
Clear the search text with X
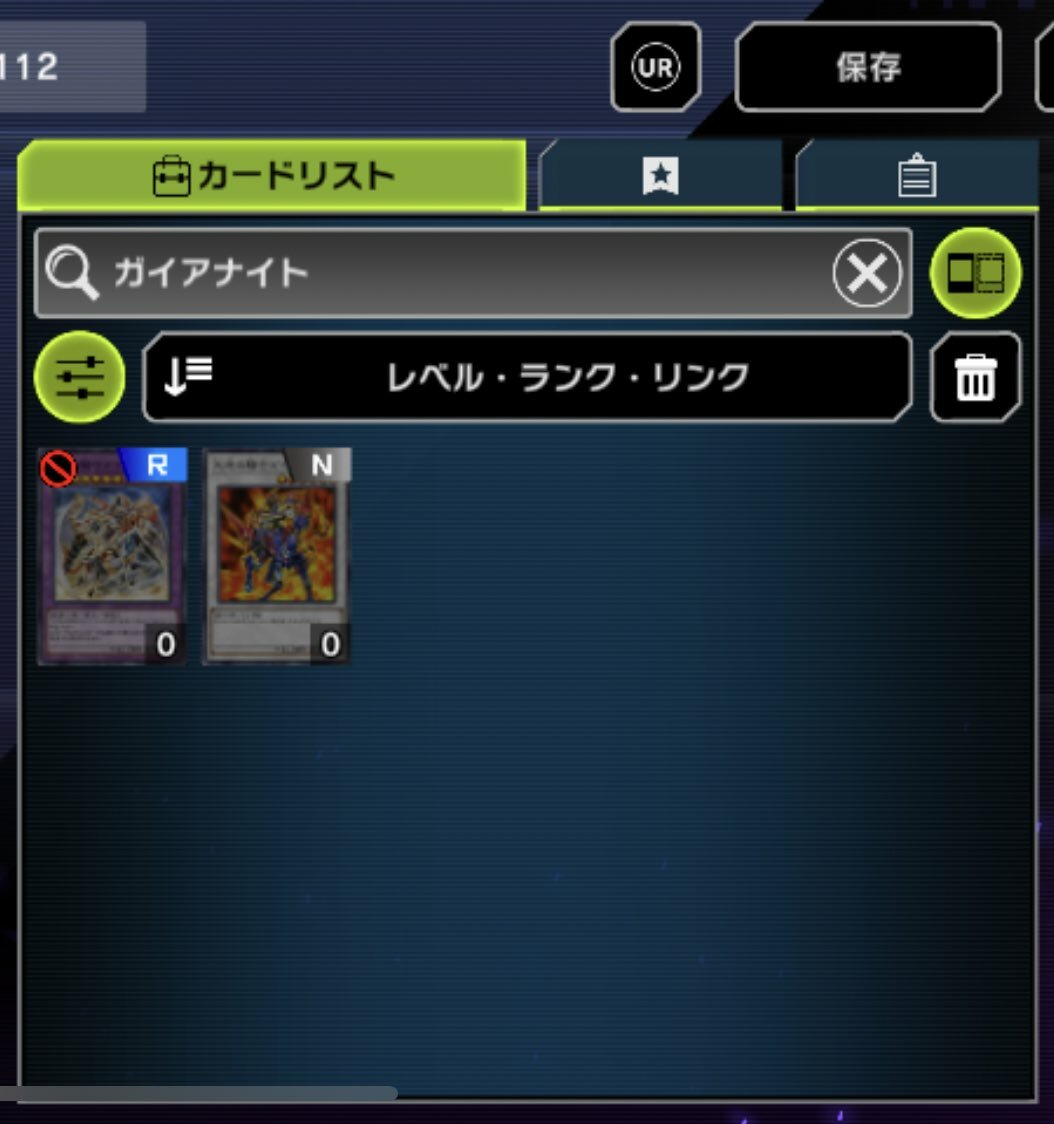[866, 273]
